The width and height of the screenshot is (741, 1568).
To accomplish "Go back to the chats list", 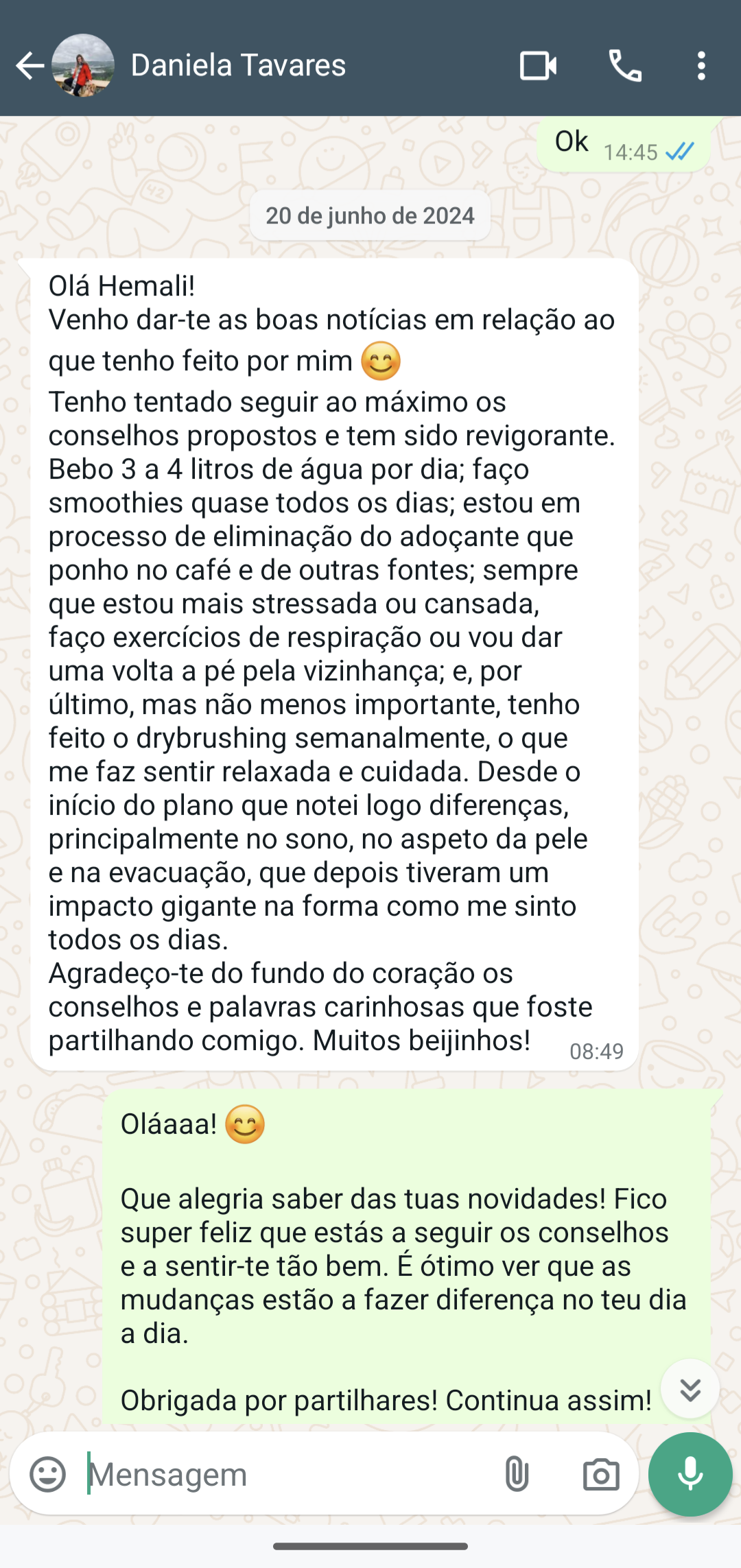I will point(29,66).
